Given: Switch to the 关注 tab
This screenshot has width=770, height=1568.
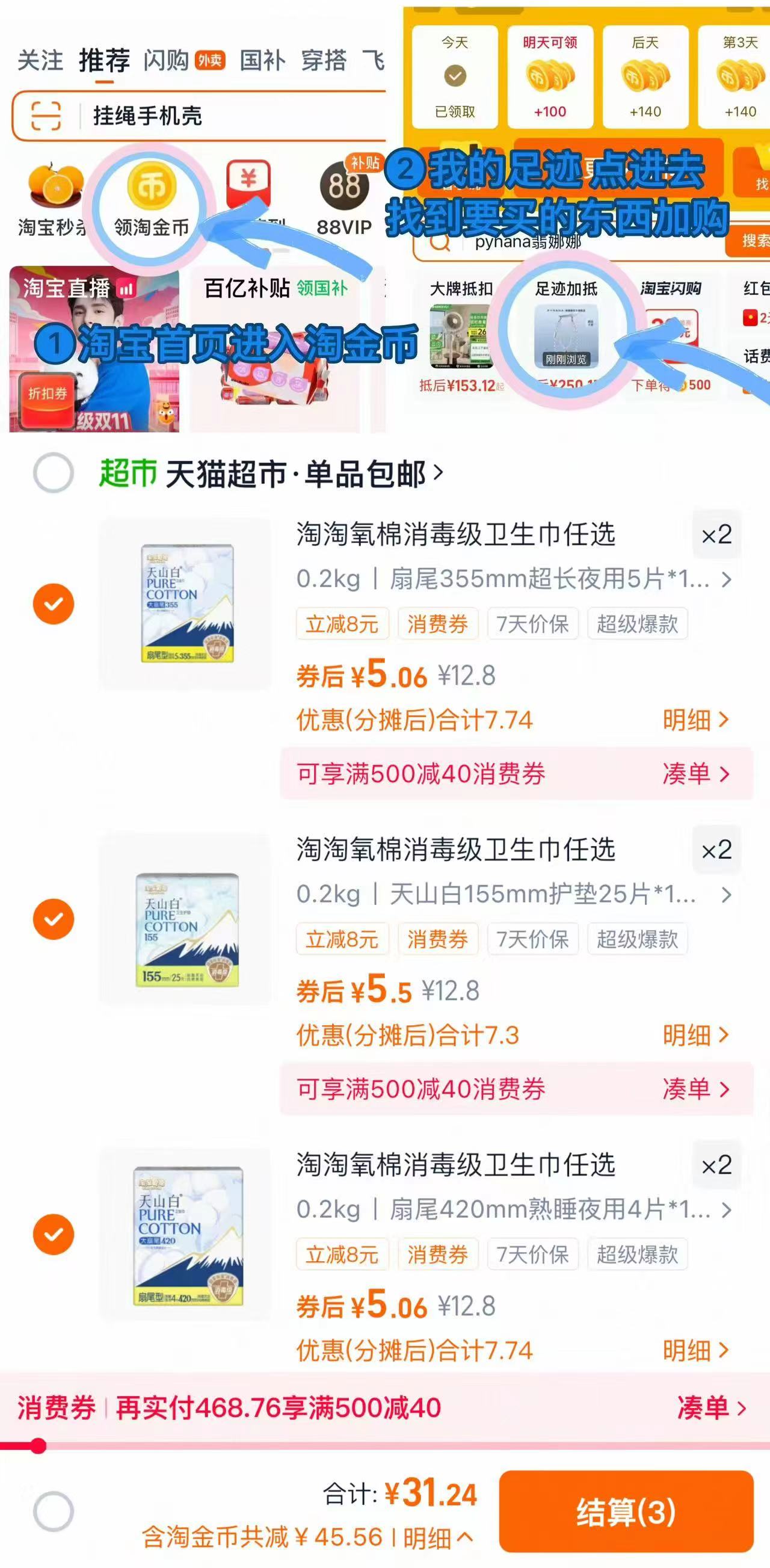Looking at the screenshot, I should pos(40,60).
